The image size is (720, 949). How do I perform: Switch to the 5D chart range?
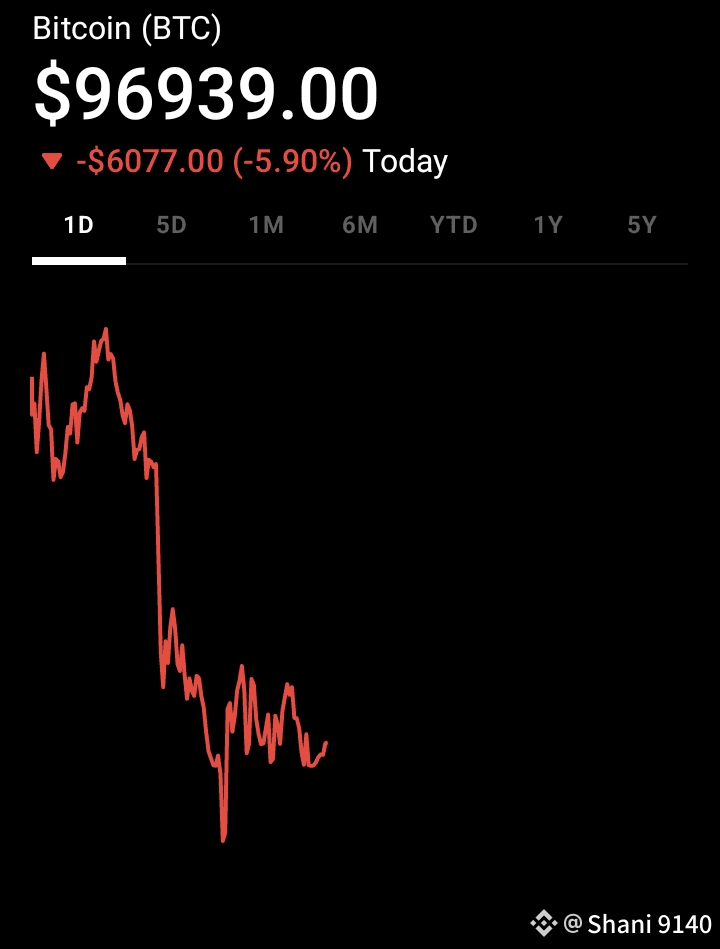172,225
